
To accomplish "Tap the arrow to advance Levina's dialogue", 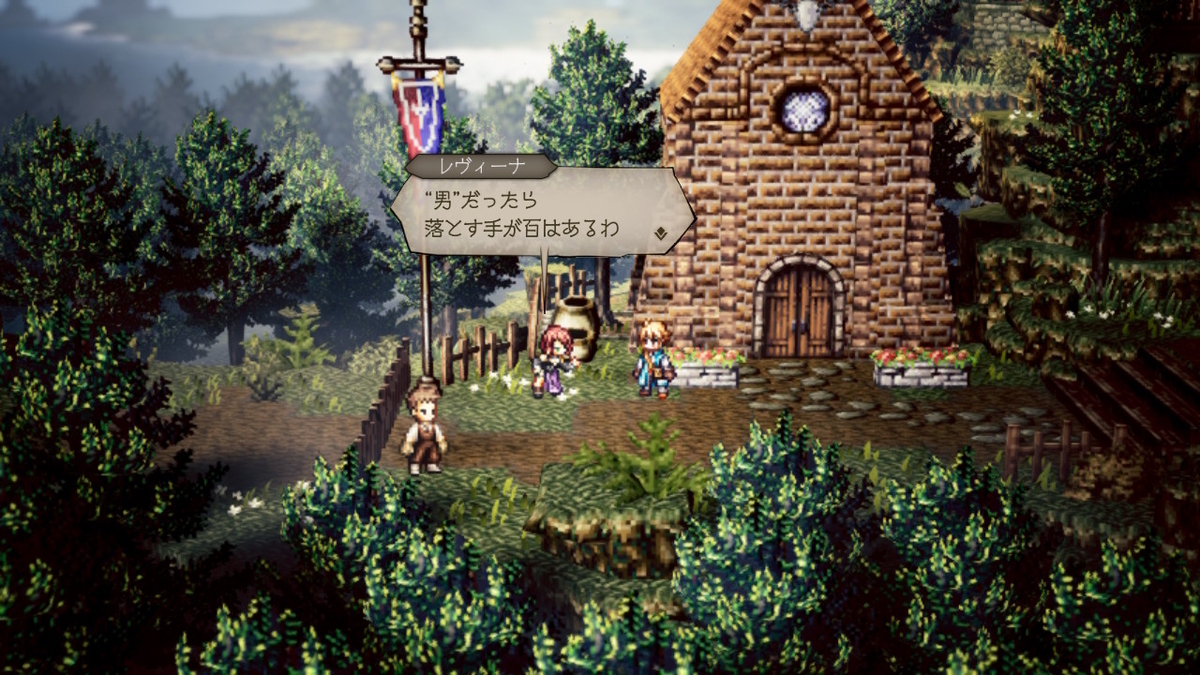I will click(x=661, y=233).
